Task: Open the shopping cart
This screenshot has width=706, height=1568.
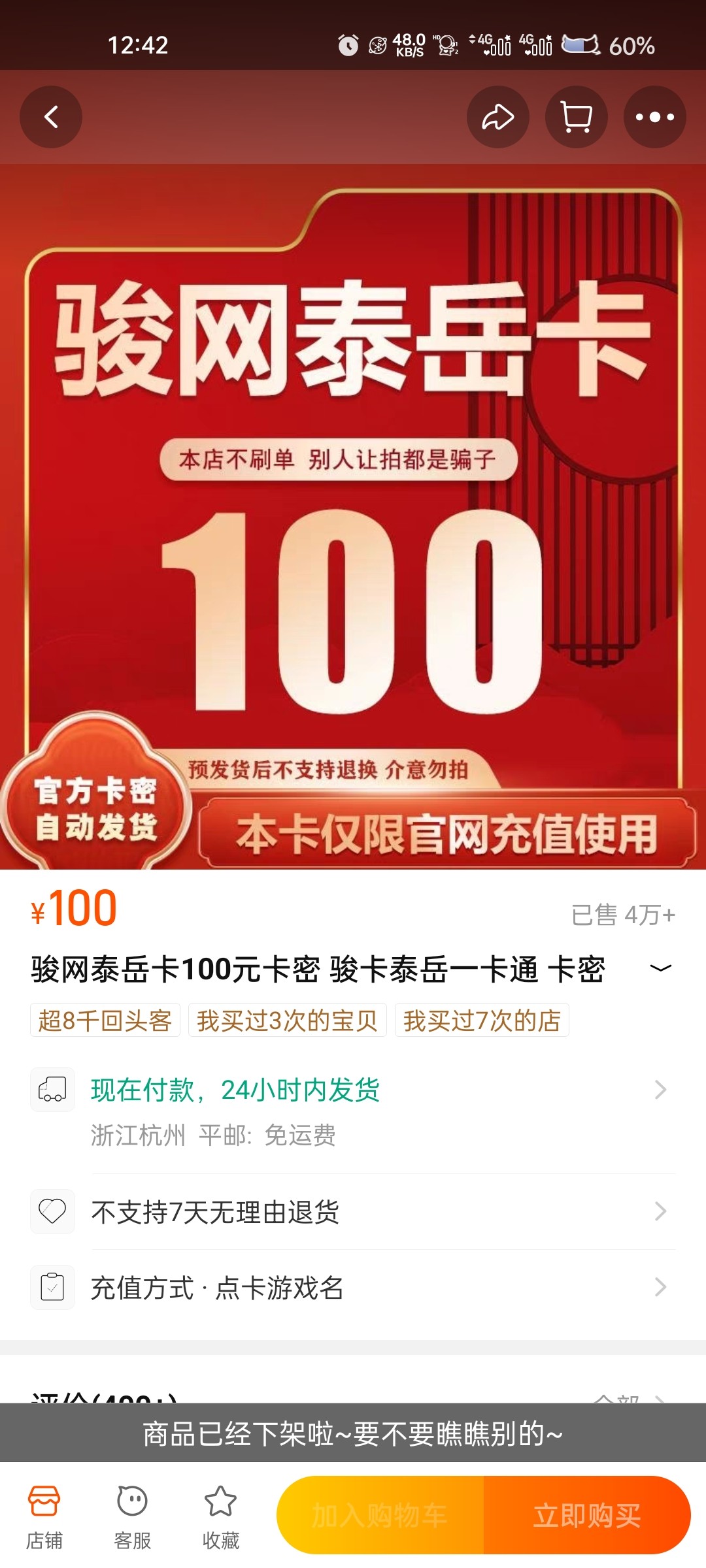Action: pos(576,117)
